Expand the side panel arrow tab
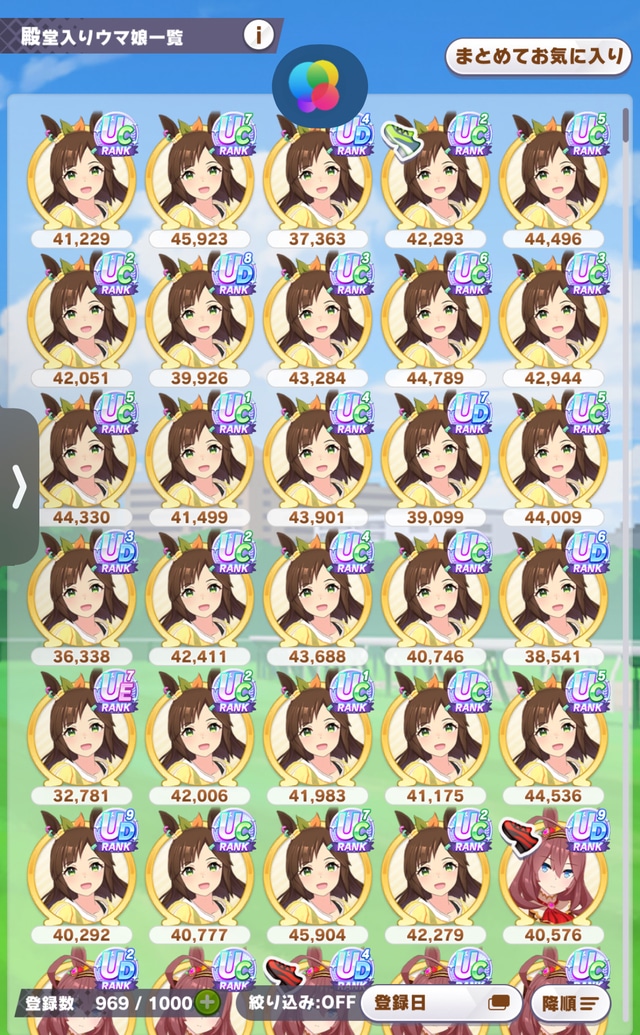Screen dimensions: 640x1035 coord(18,487)
